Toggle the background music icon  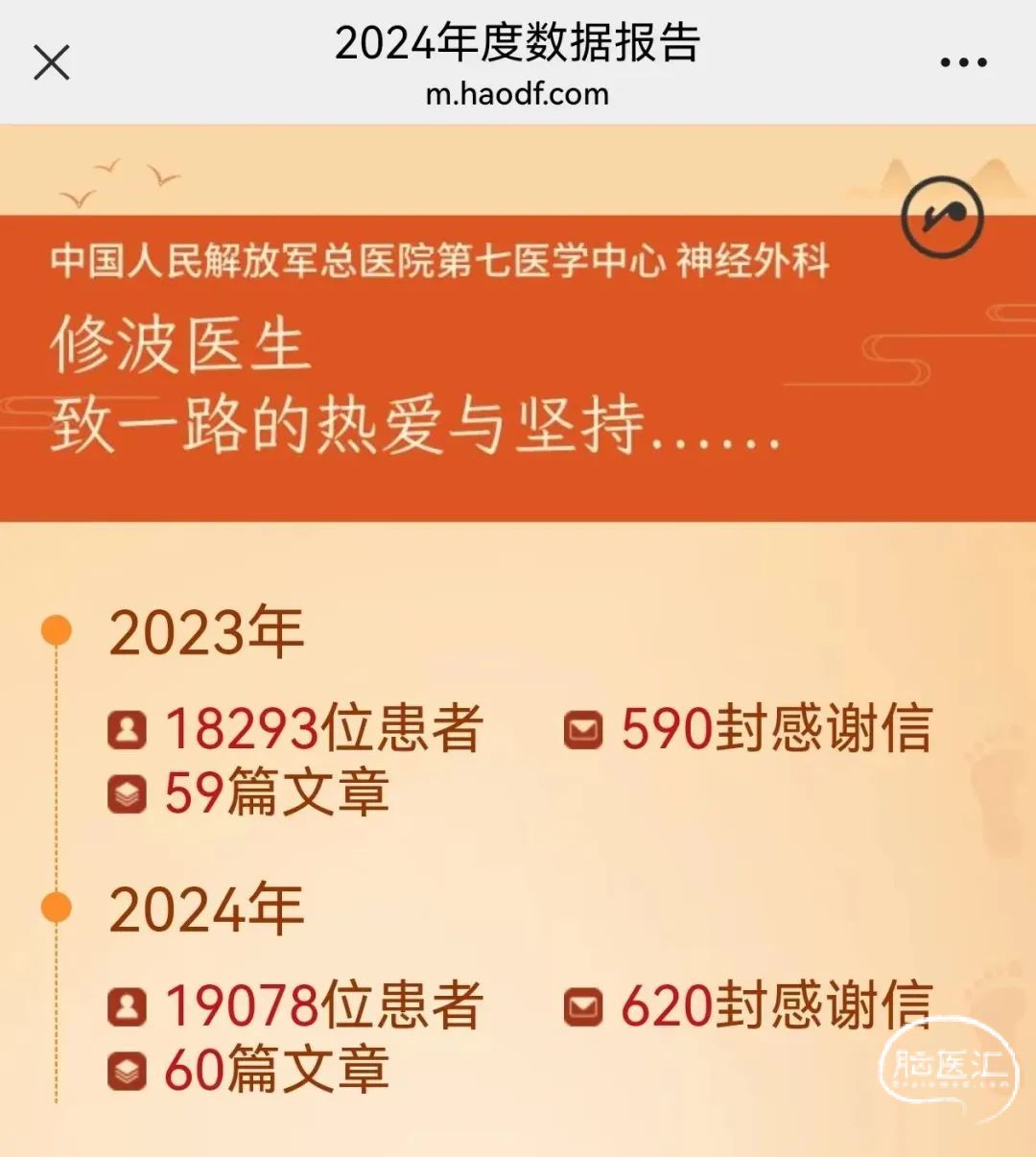(x=942, y=218)
